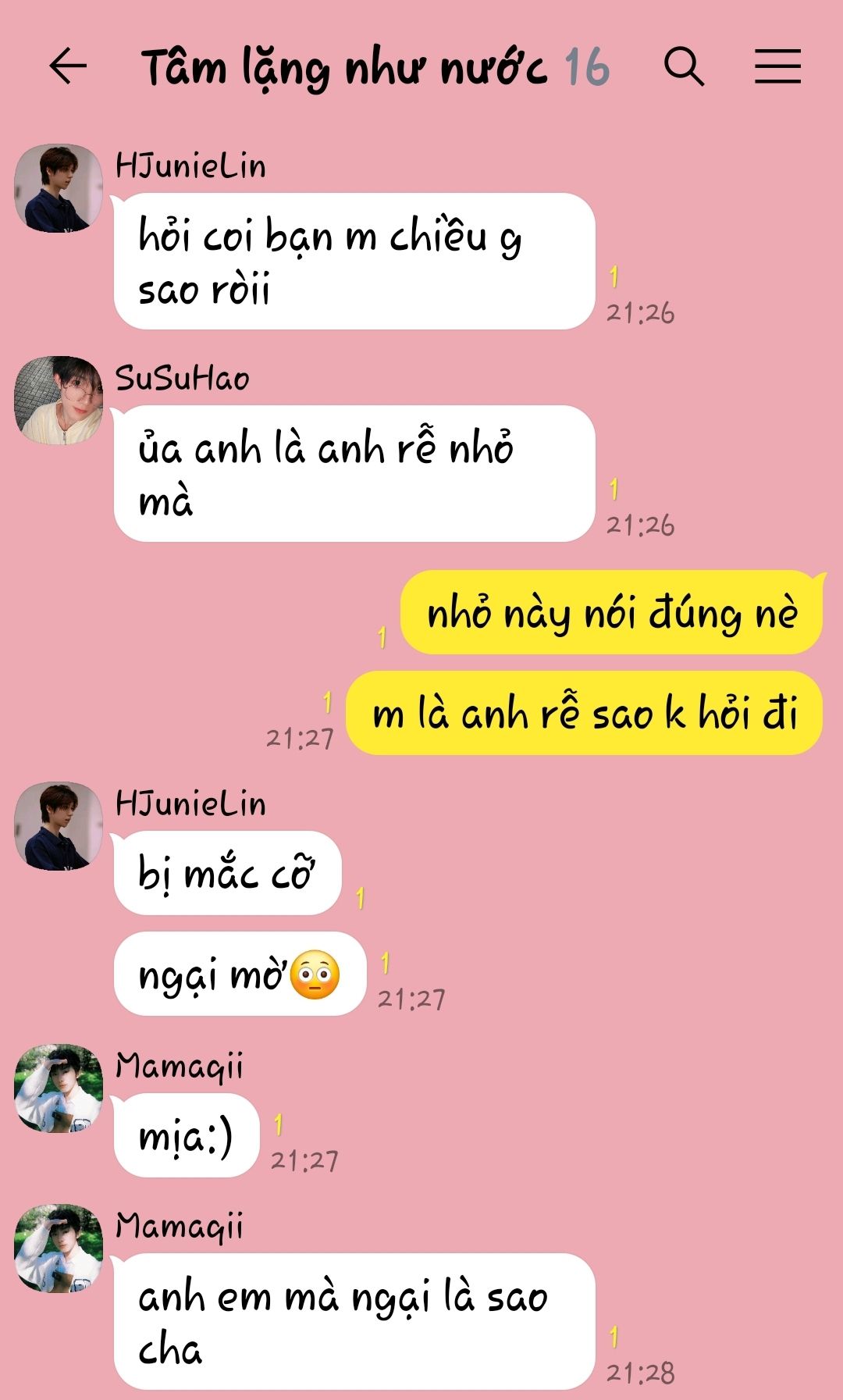The image size is (843, 1400).
Task: Go back from the group chat
Action: [x=68, y=66]
